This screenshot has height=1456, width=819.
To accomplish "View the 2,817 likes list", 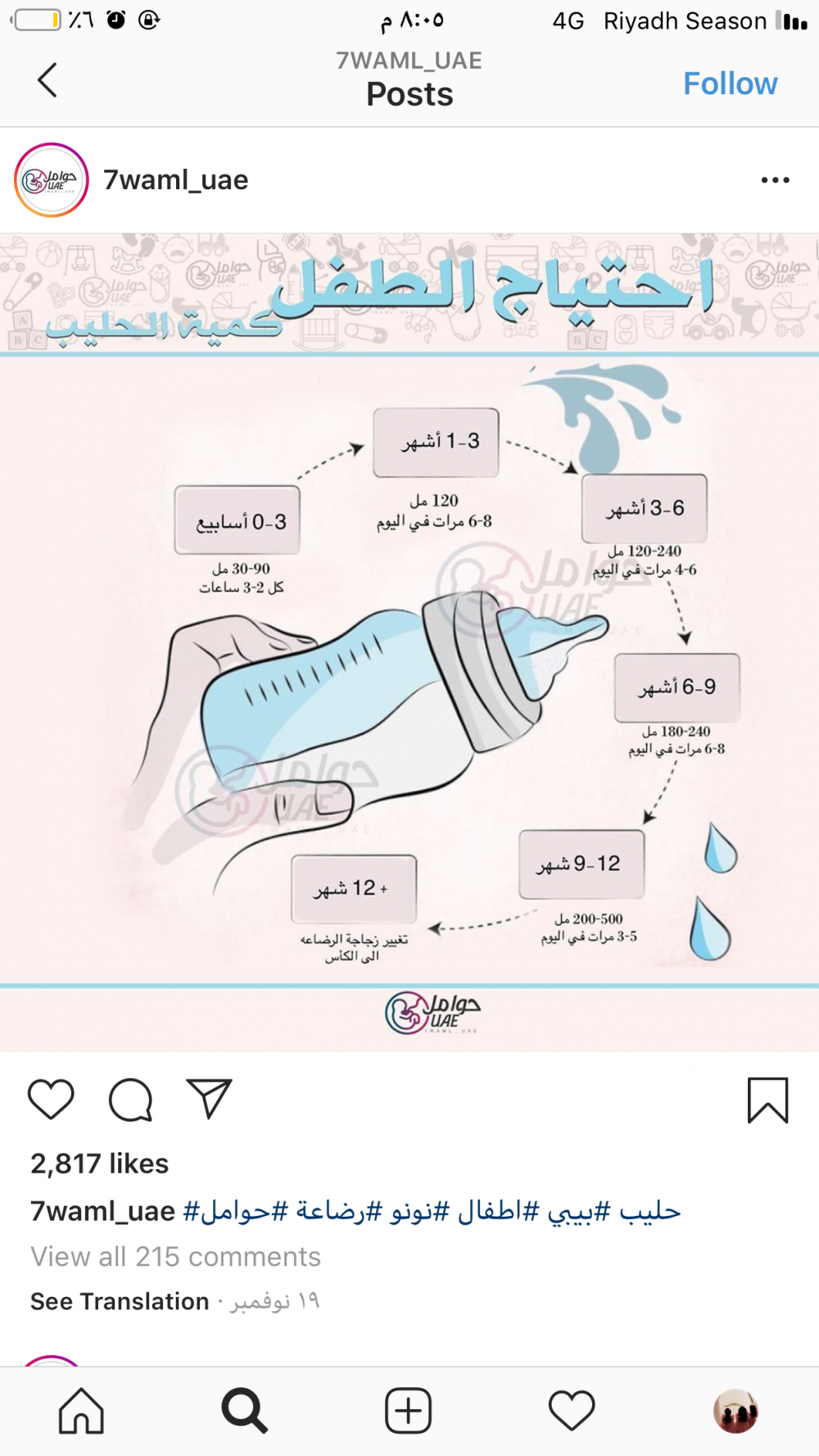I will click(x=100, y=1163).
